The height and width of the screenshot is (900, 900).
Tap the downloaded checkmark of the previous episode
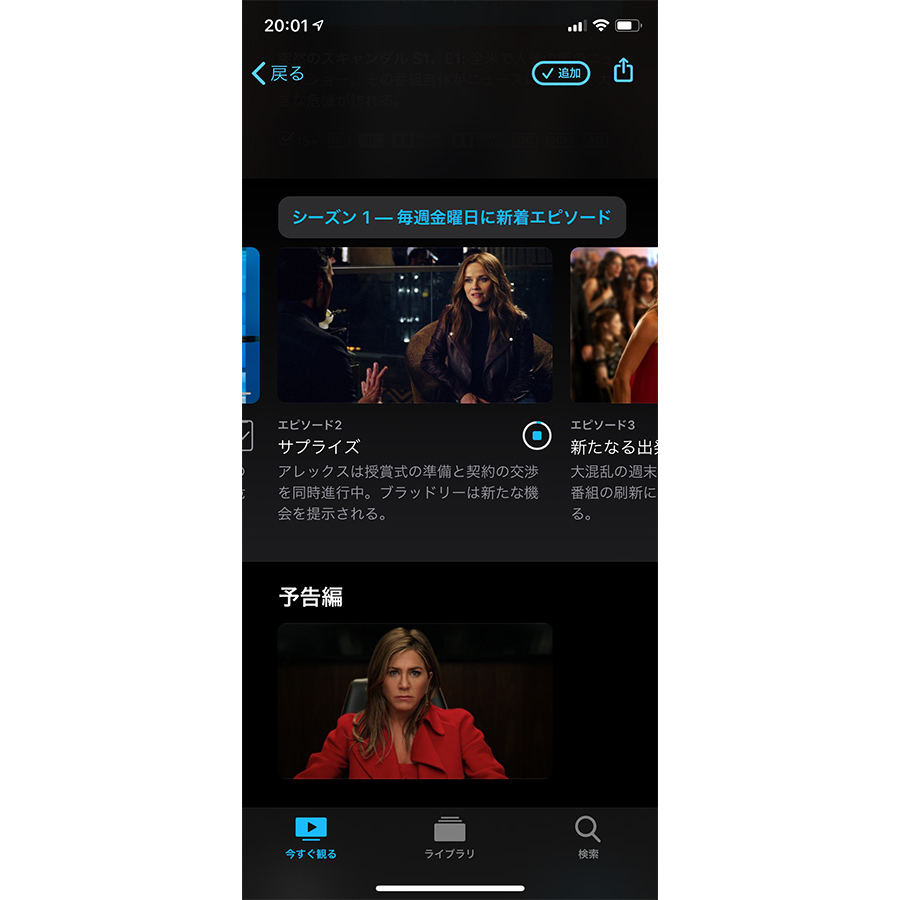247,436
